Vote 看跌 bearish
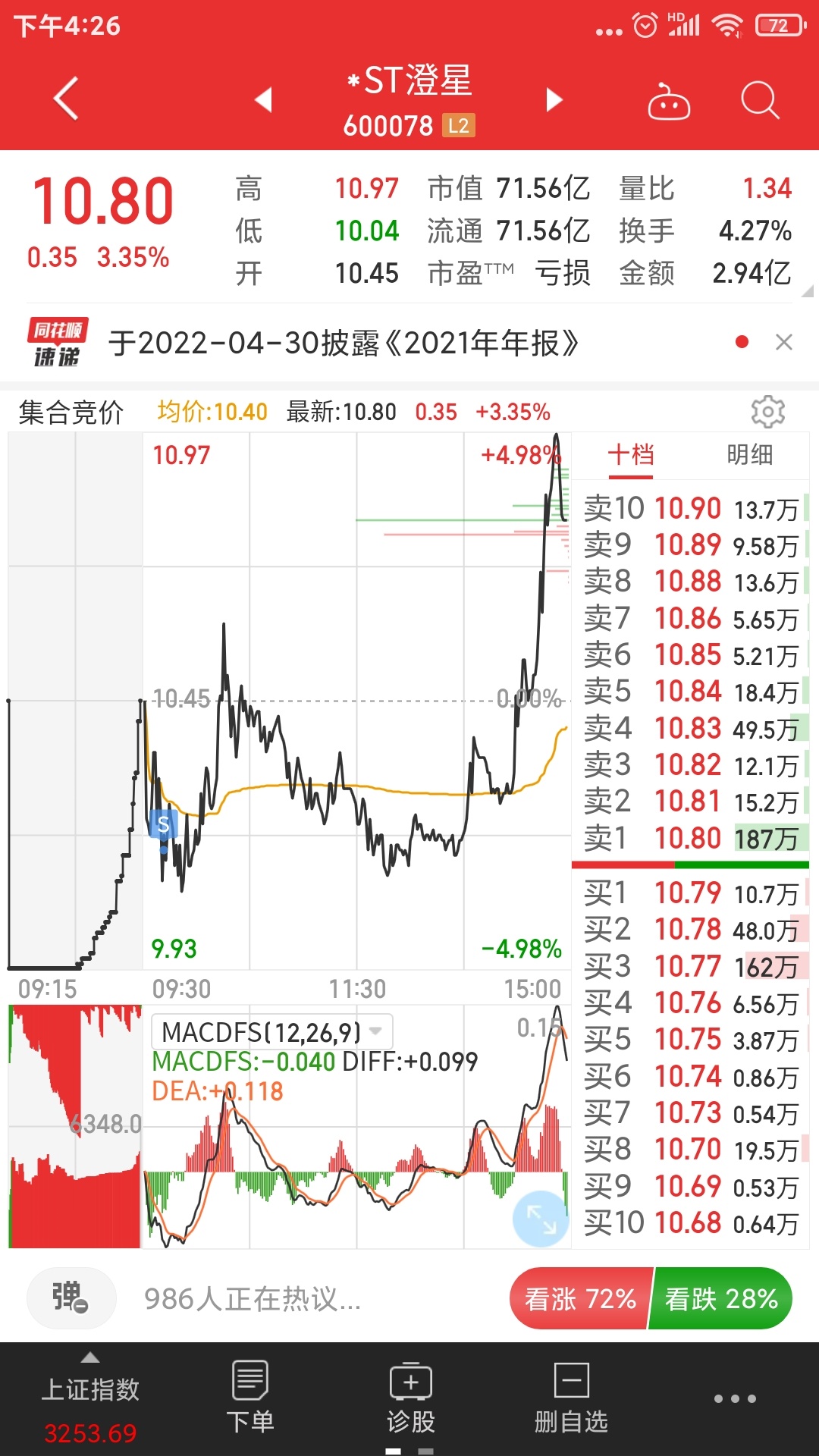819x1456 pixels. click(x=721, y=1298)
